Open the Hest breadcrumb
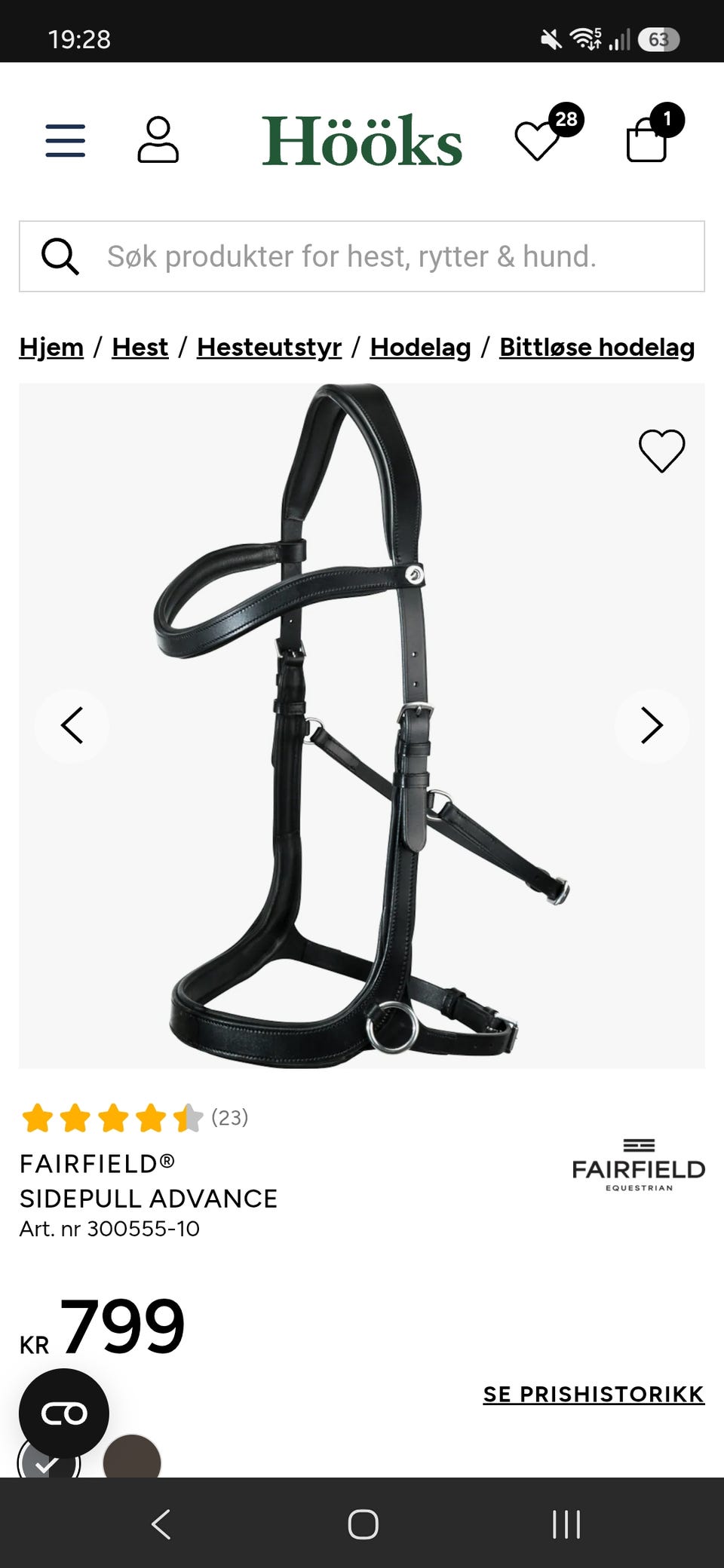 (x=140, y=348)
